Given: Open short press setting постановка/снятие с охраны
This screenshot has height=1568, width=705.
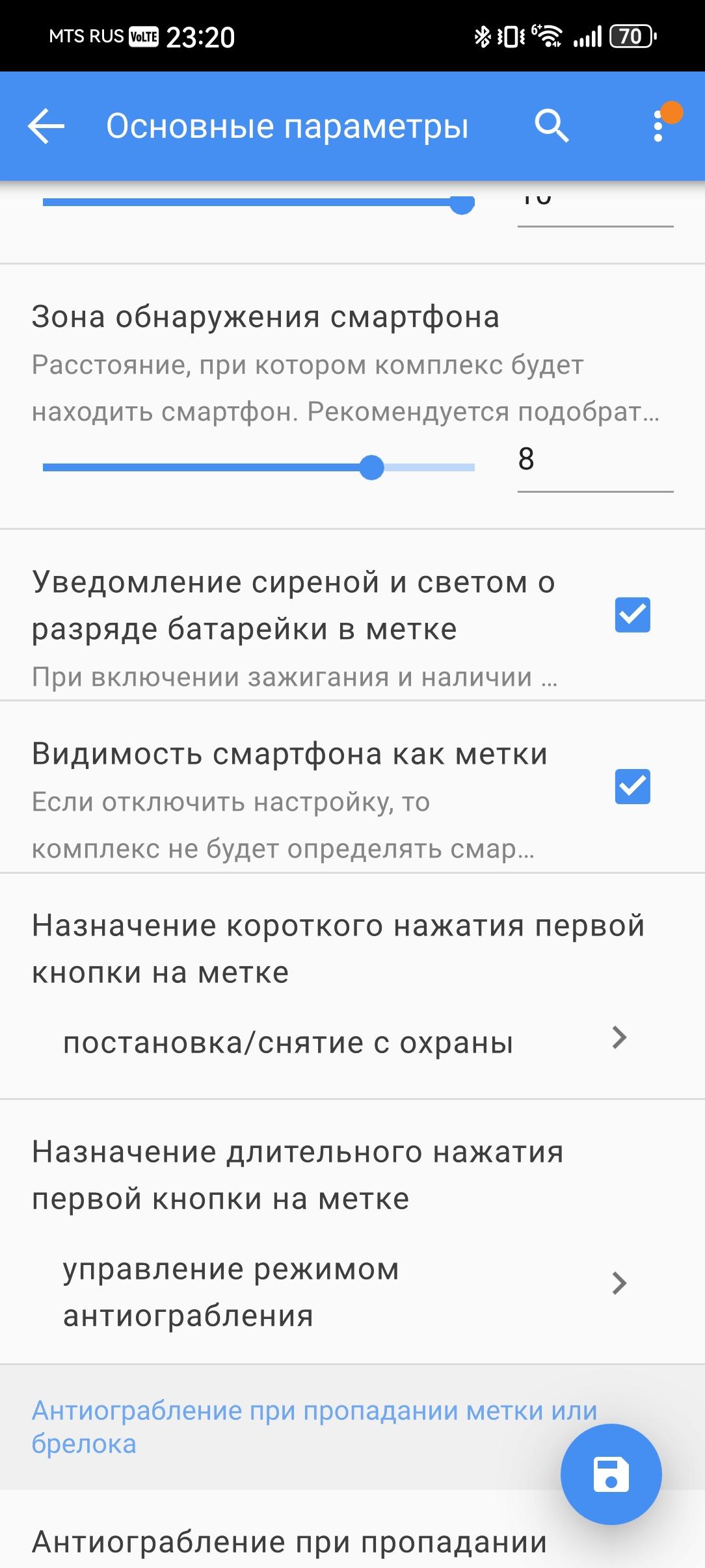Looking at the screenshot, I should coord(345,1042).
